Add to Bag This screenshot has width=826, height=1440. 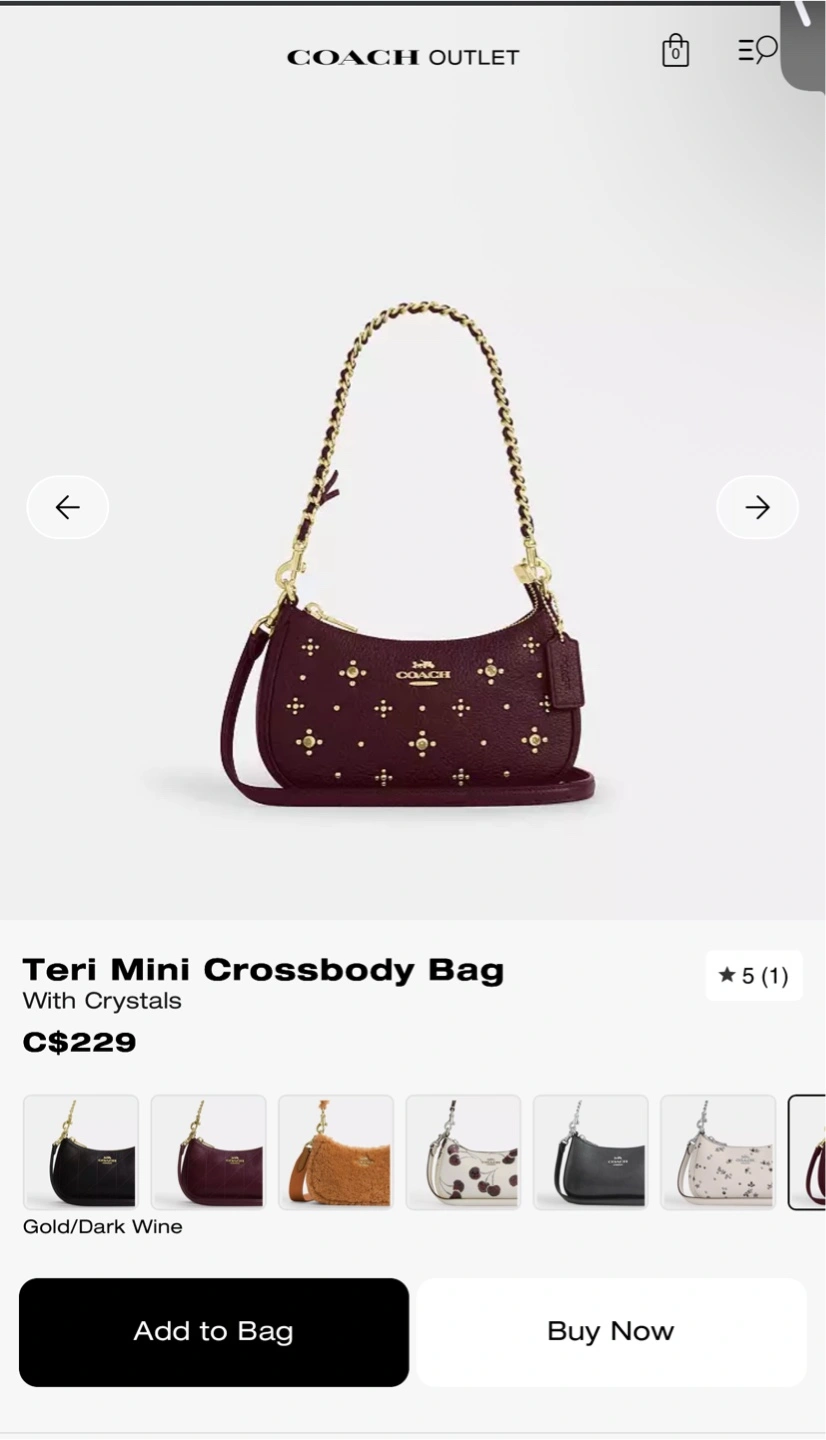(x=214, y=1332)
